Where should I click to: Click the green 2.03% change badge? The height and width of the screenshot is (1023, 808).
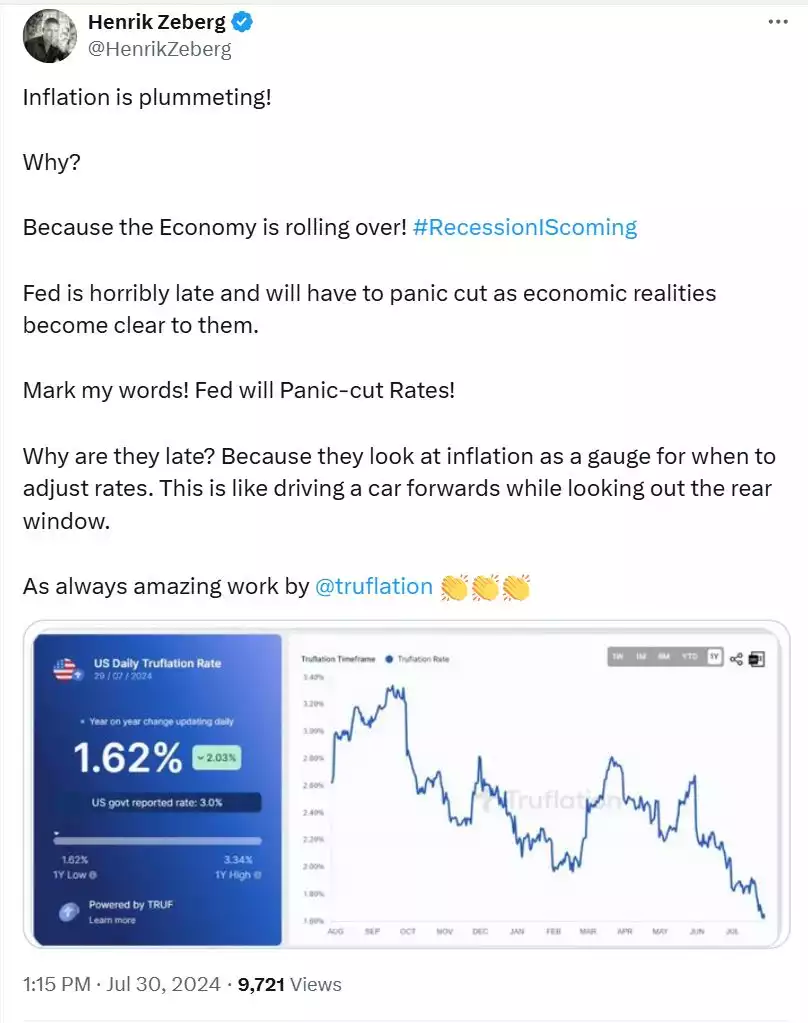(215, 757)
